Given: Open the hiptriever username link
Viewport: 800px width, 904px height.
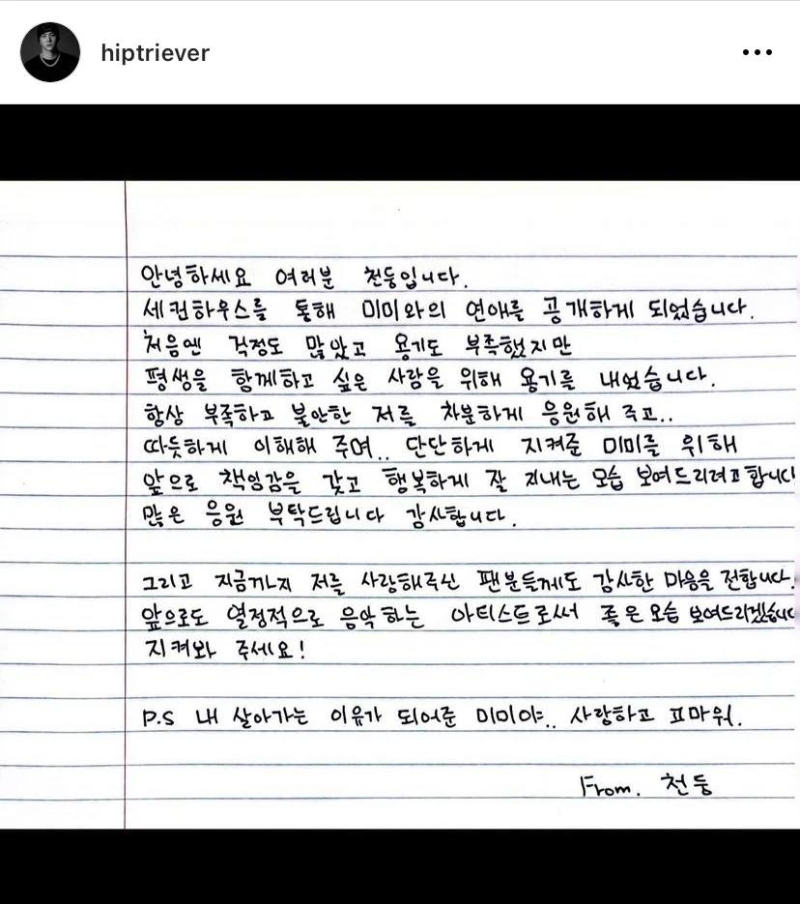Looking at the screenshot, I should click(155, 53).
